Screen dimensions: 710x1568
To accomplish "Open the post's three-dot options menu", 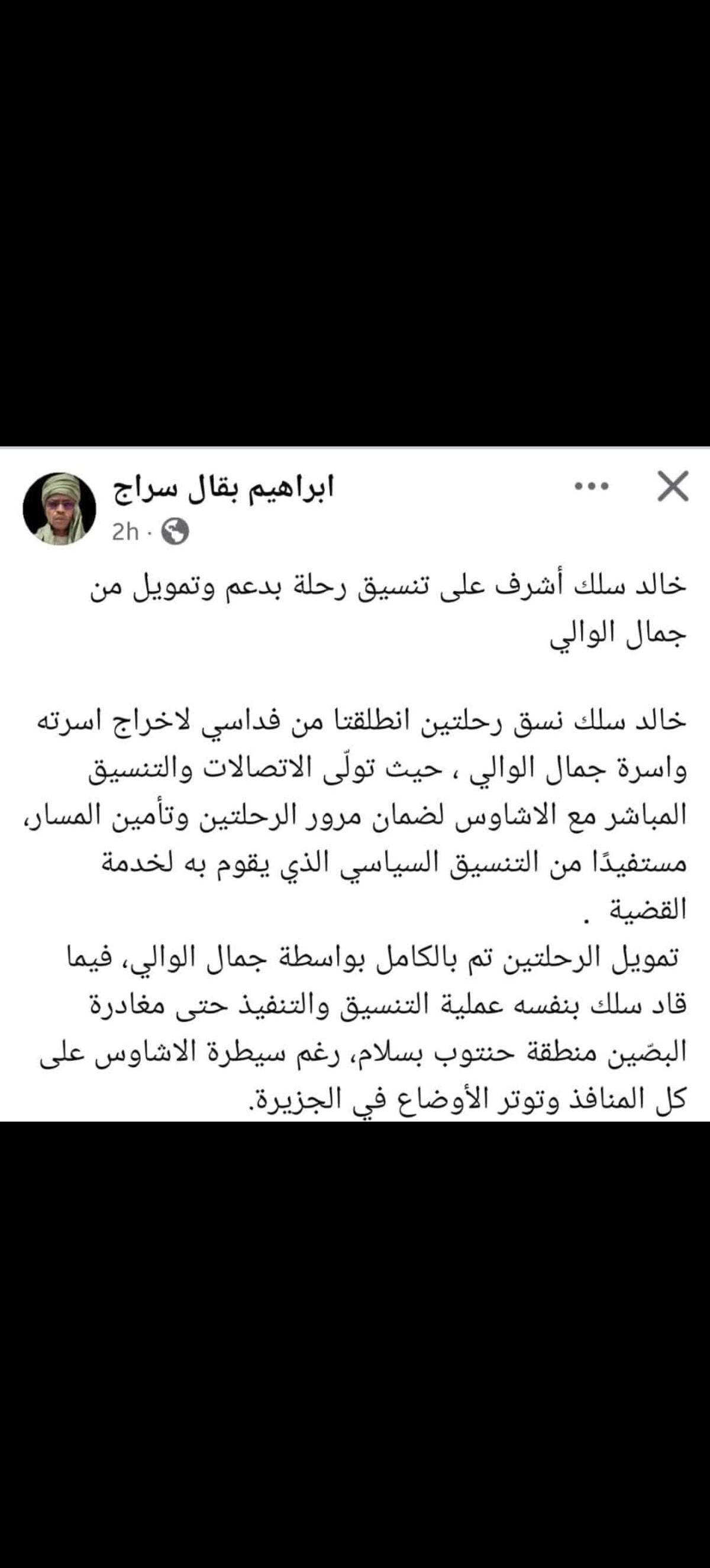I will [592, 487].
